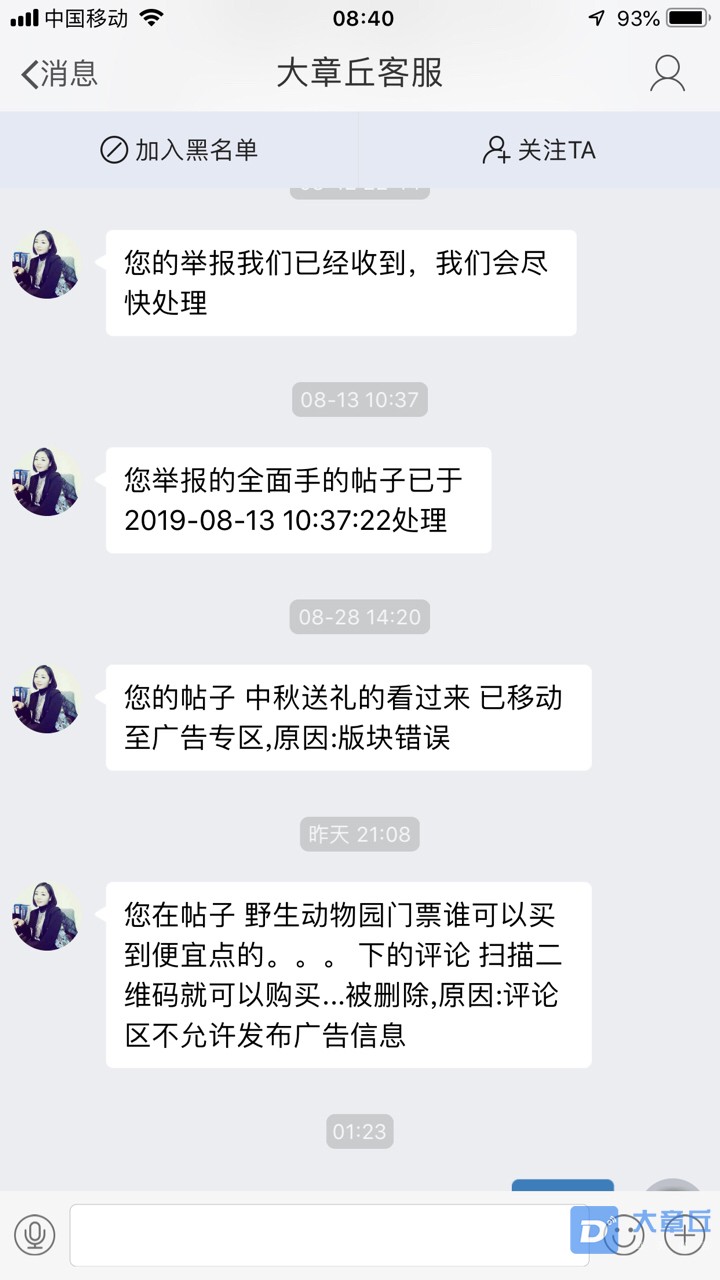Focus the message text field
720x1280 pixels.
[x=320, y=1236]
